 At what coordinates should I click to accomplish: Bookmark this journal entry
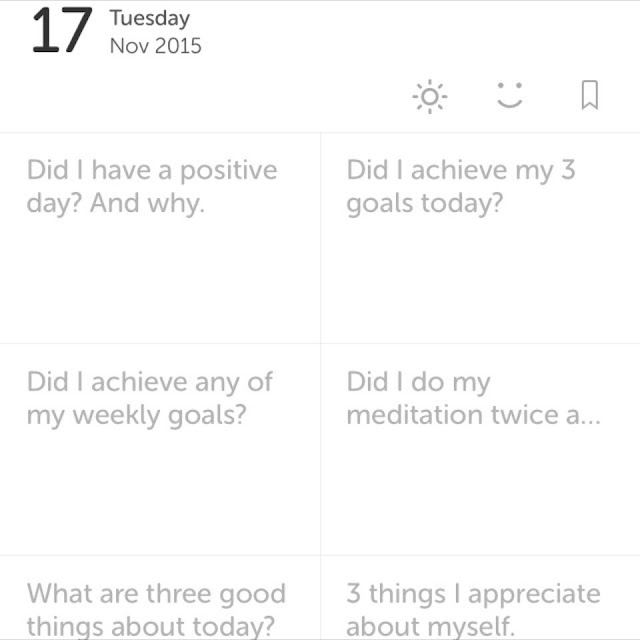590,96
